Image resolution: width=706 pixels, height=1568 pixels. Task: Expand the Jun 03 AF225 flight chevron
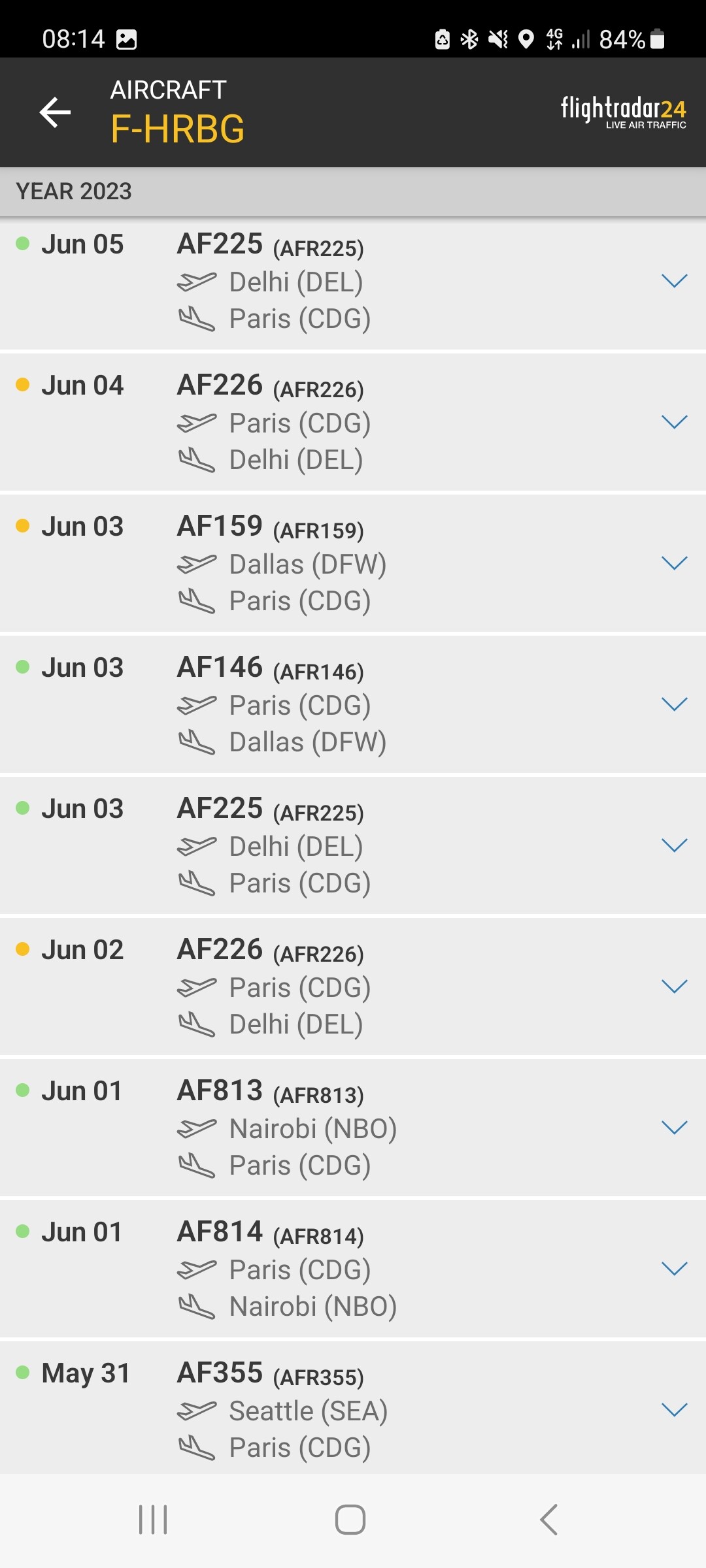pos(674,845)
